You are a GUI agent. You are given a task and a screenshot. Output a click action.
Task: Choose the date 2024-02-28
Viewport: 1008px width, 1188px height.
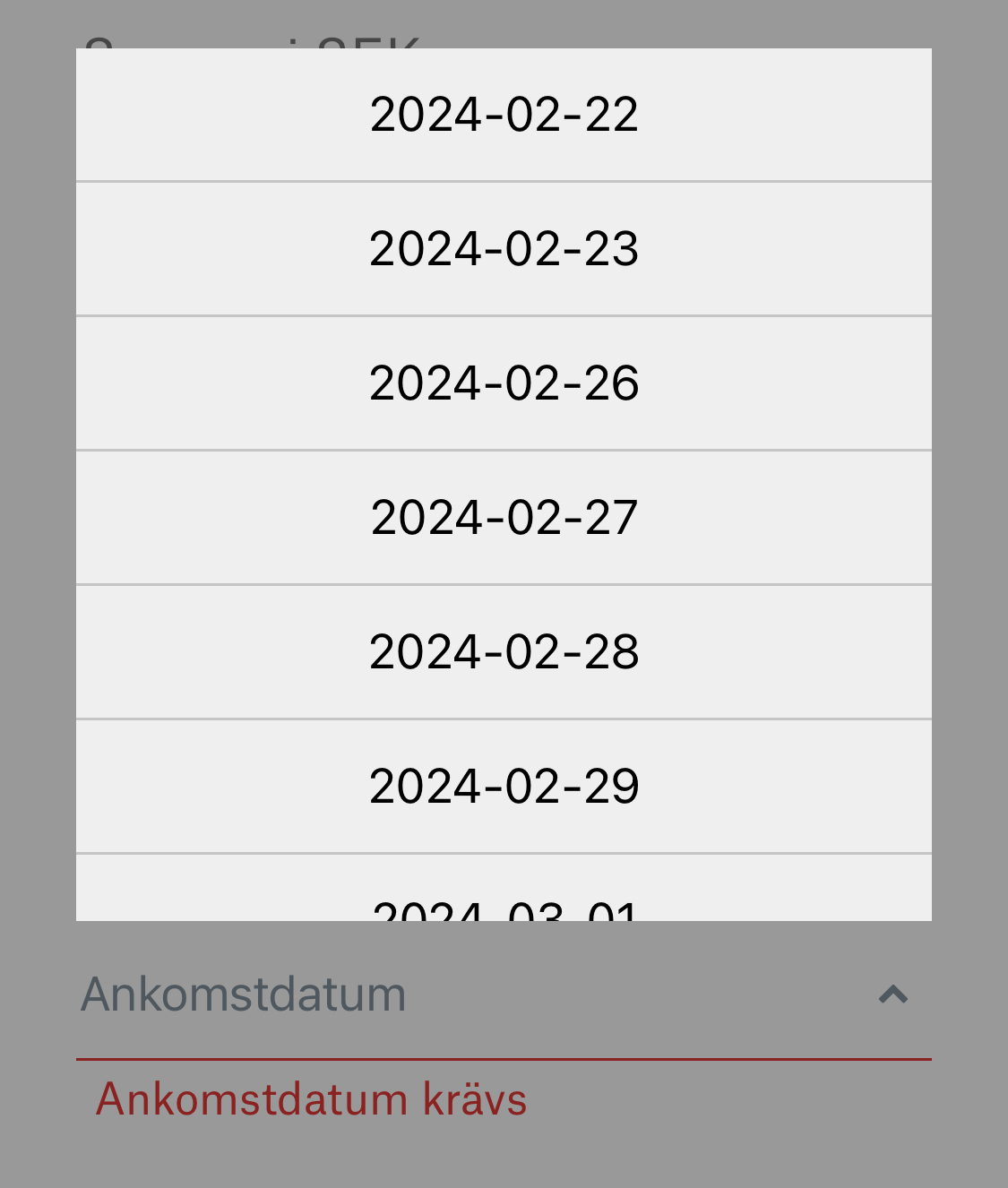(x=504, y=652)
